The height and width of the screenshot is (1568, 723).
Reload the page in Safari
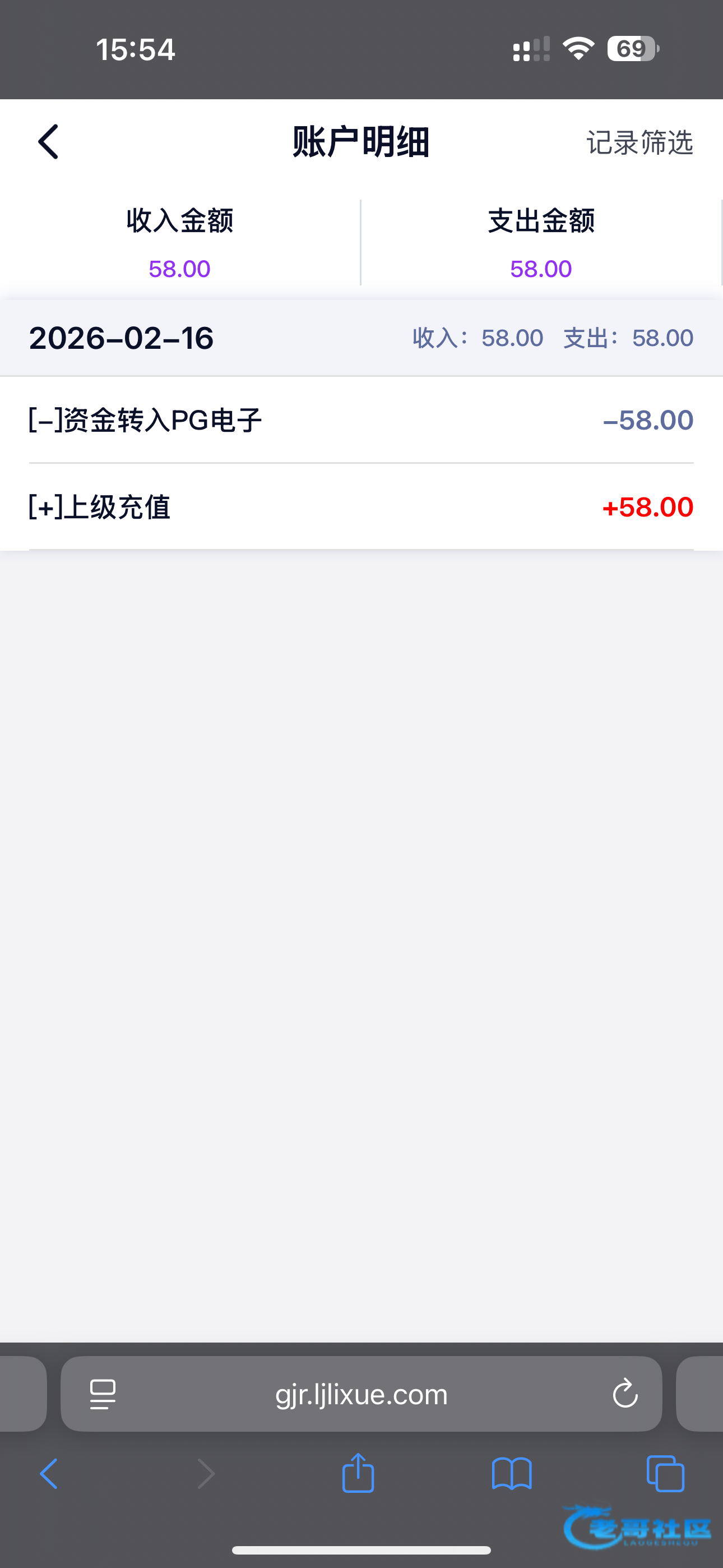(624, 1394)
